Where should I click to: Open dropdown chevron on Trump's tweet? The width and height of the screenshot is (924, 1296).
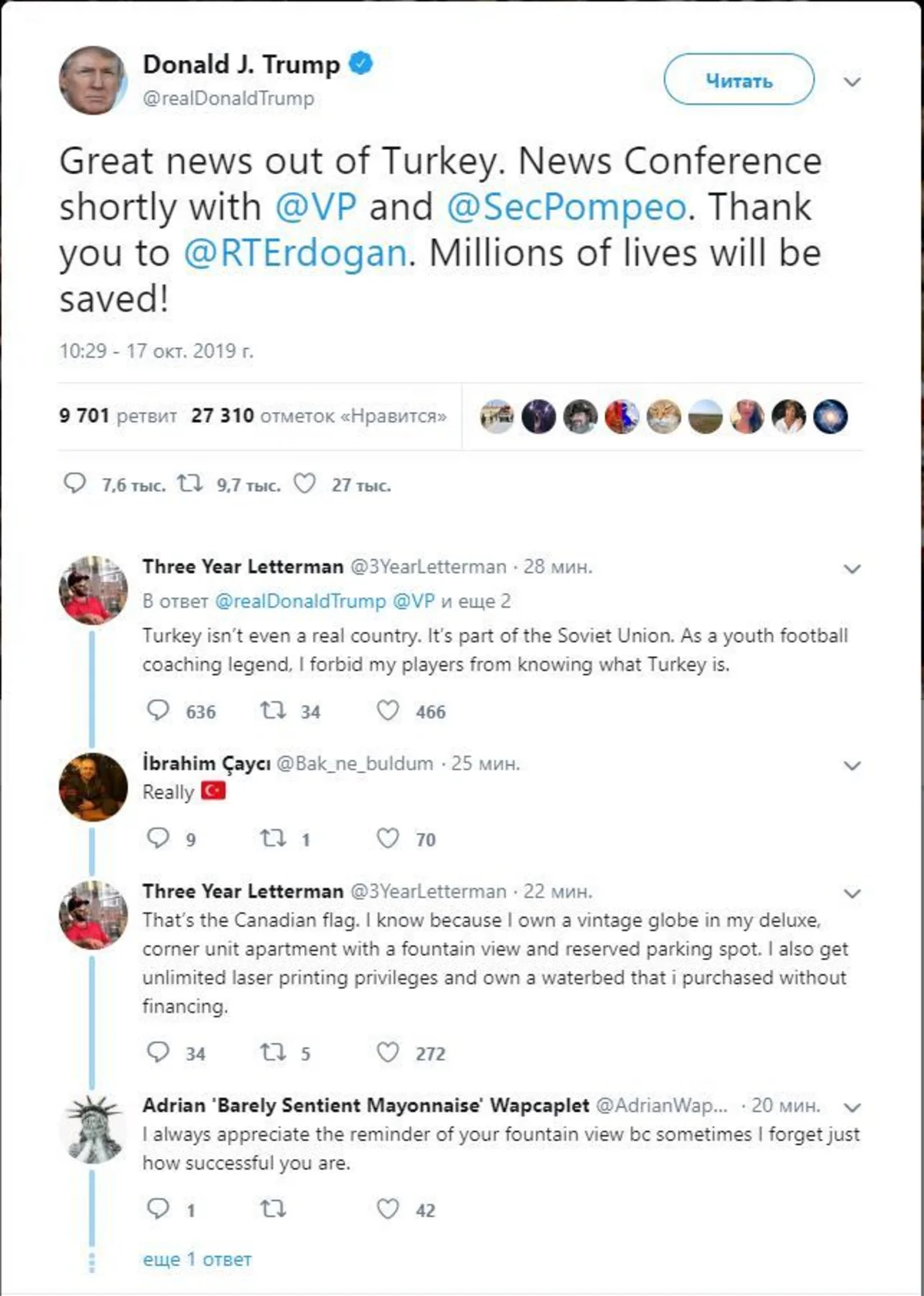click(x=852, y=82)
